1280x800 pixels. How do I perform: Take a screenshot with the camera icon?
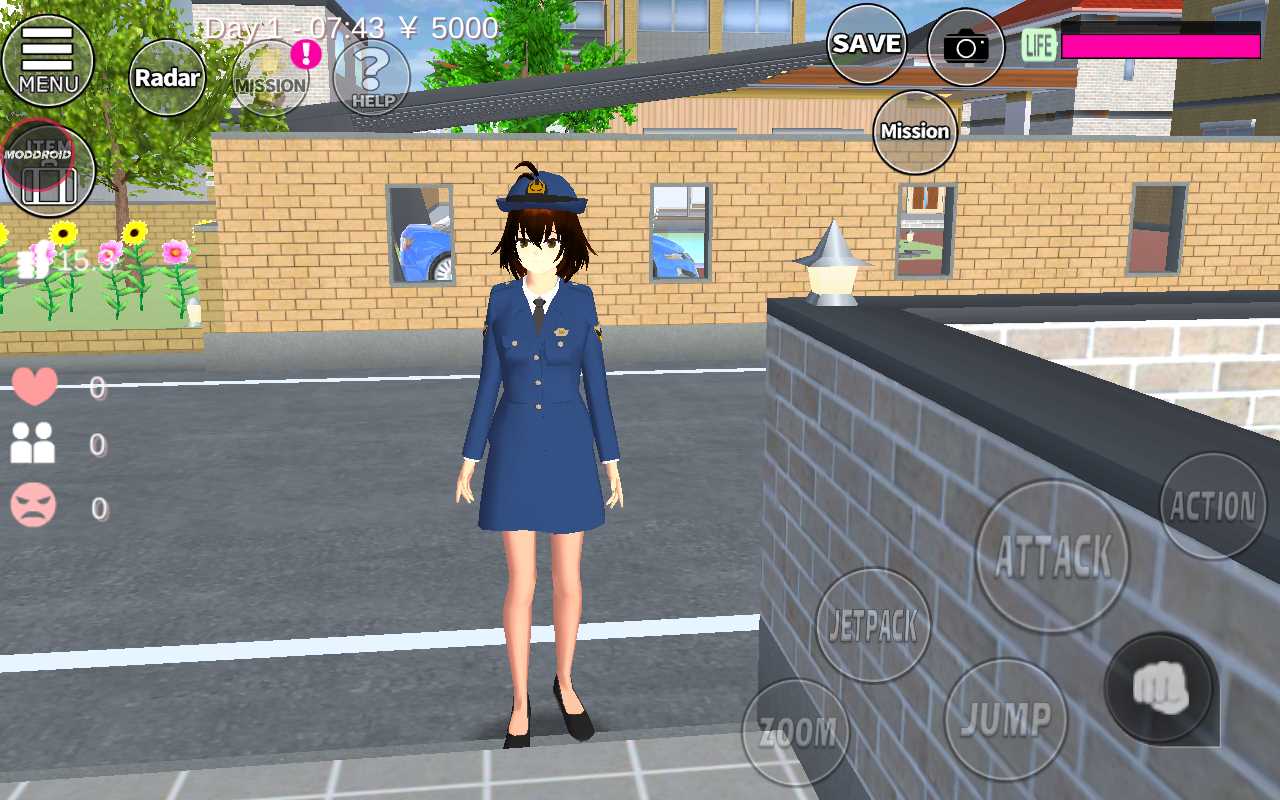pyautogui.click(x=965, y=46)
